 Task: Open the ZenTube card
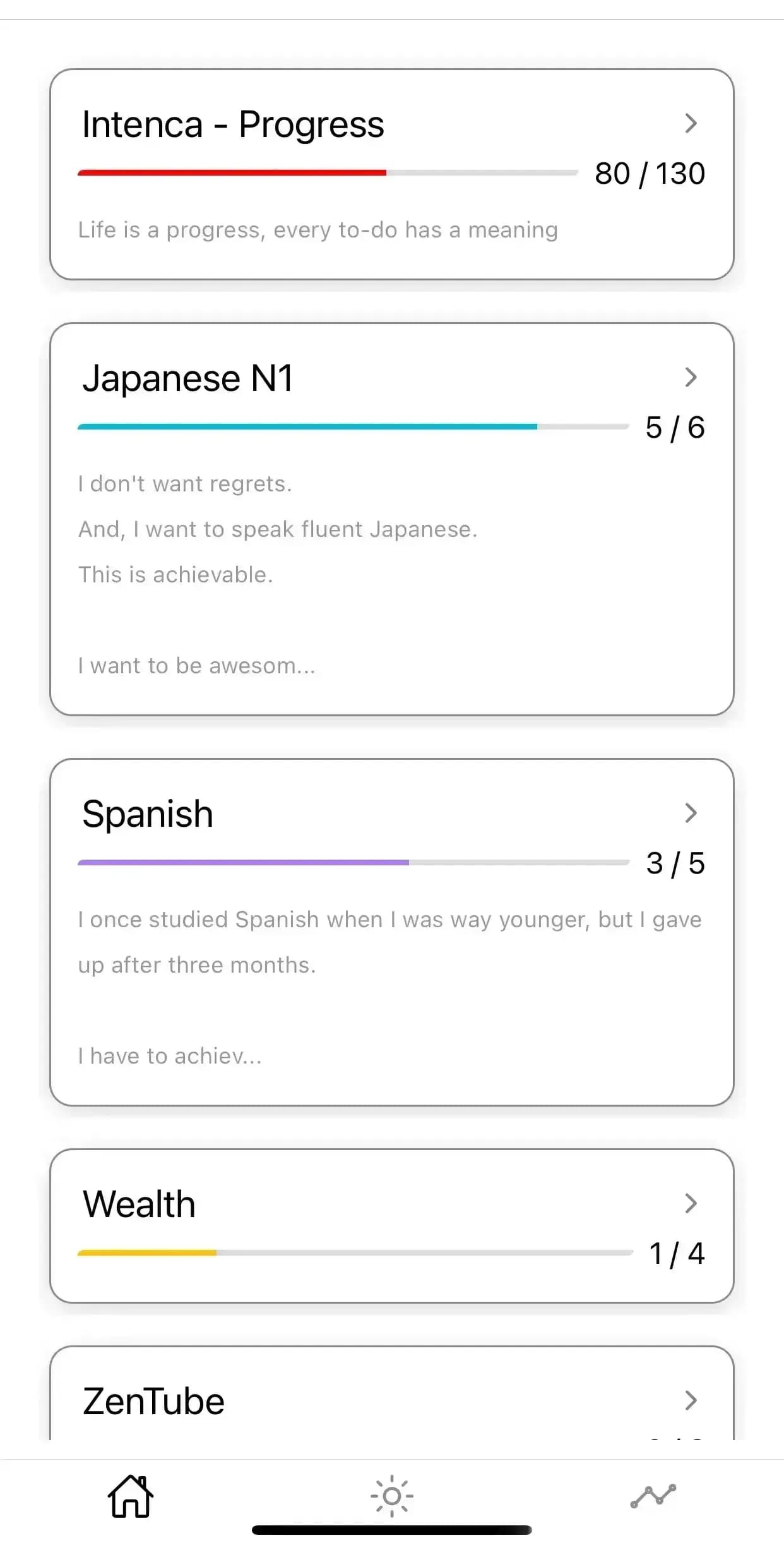click(391, 1393)
